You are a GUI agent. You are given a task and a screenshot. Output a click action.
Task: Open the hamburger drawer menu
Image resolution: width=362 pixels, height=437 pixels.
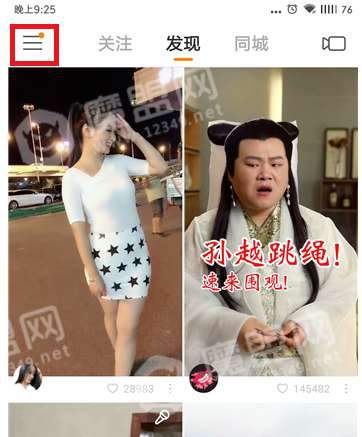click(x=33, y=44)
